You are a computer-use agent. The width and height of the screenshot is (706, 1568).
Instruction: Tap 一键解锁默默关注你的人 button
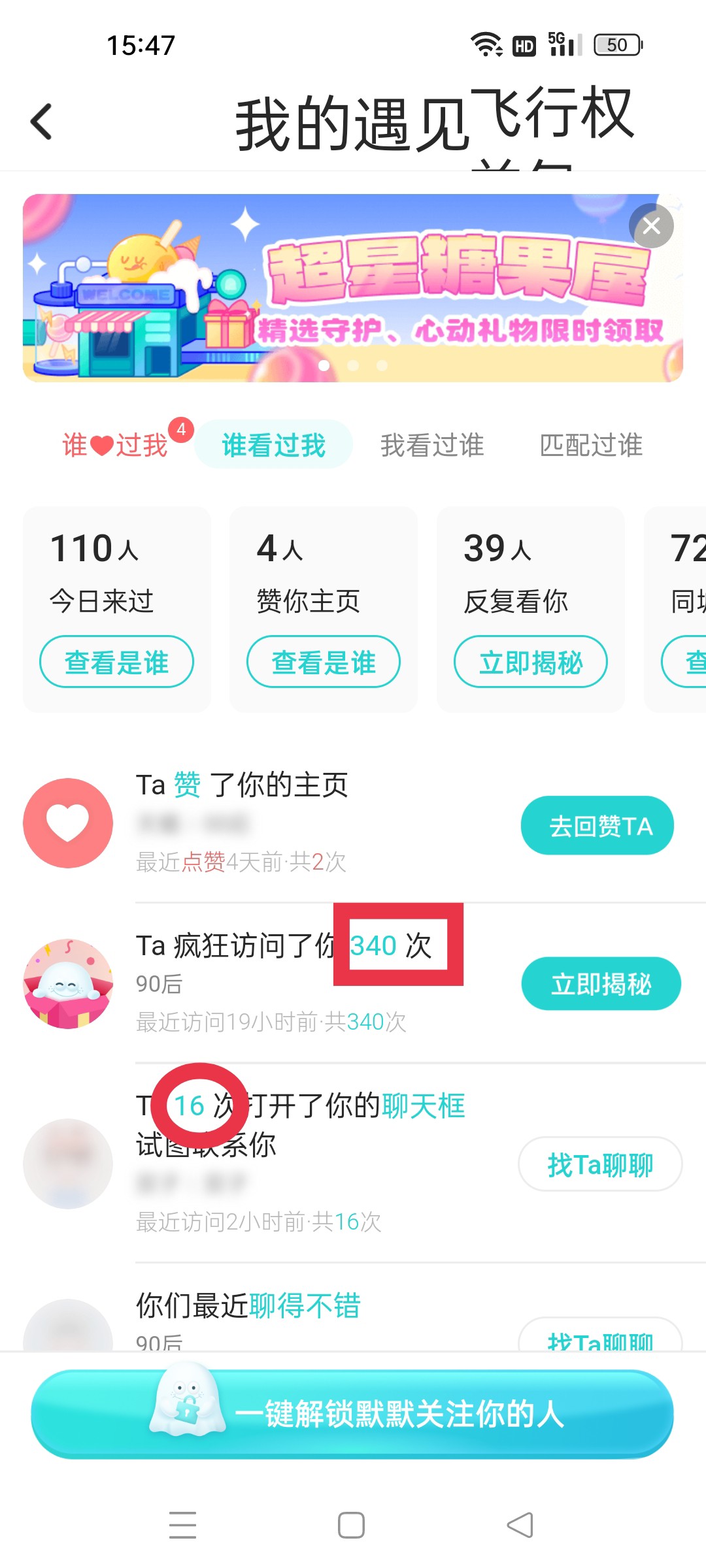pyautogui.click(x=352, y=1414)
